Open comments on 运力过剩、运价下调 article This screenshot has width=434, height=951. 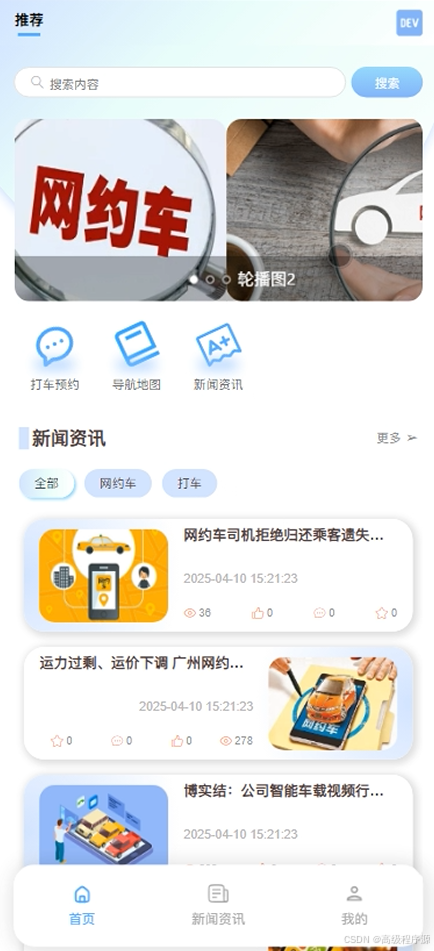tap(121, 741)
